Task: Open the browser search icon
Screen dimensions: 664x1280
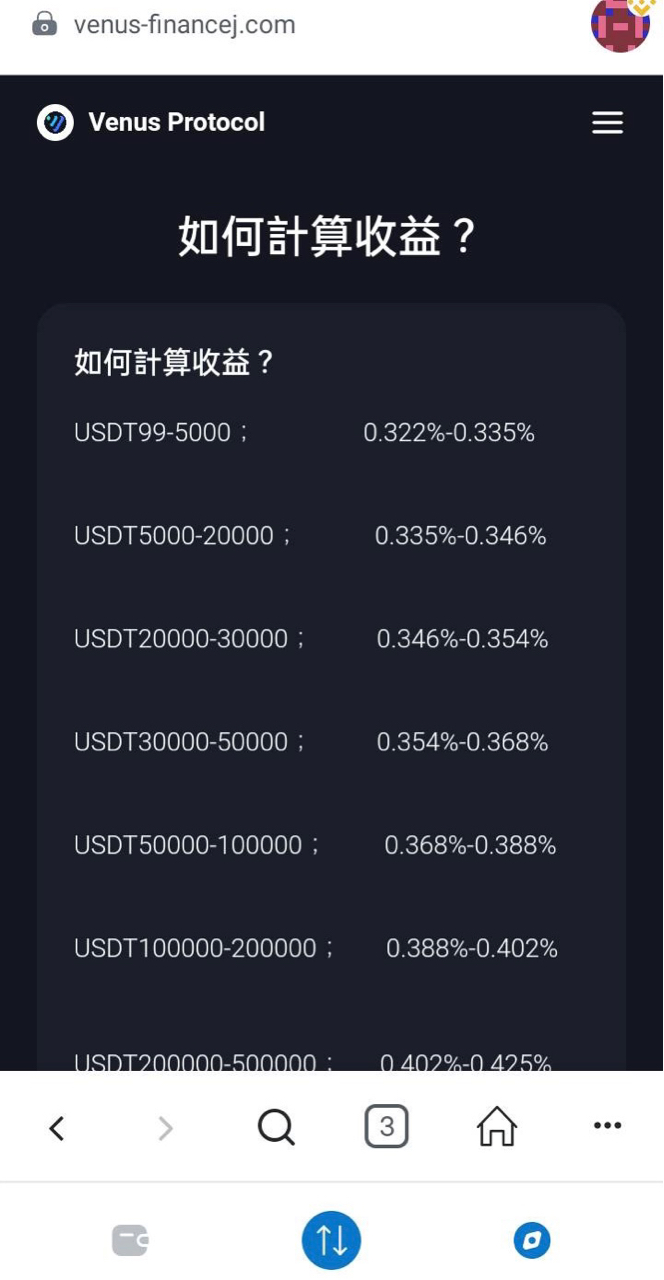Action: 276,1128
